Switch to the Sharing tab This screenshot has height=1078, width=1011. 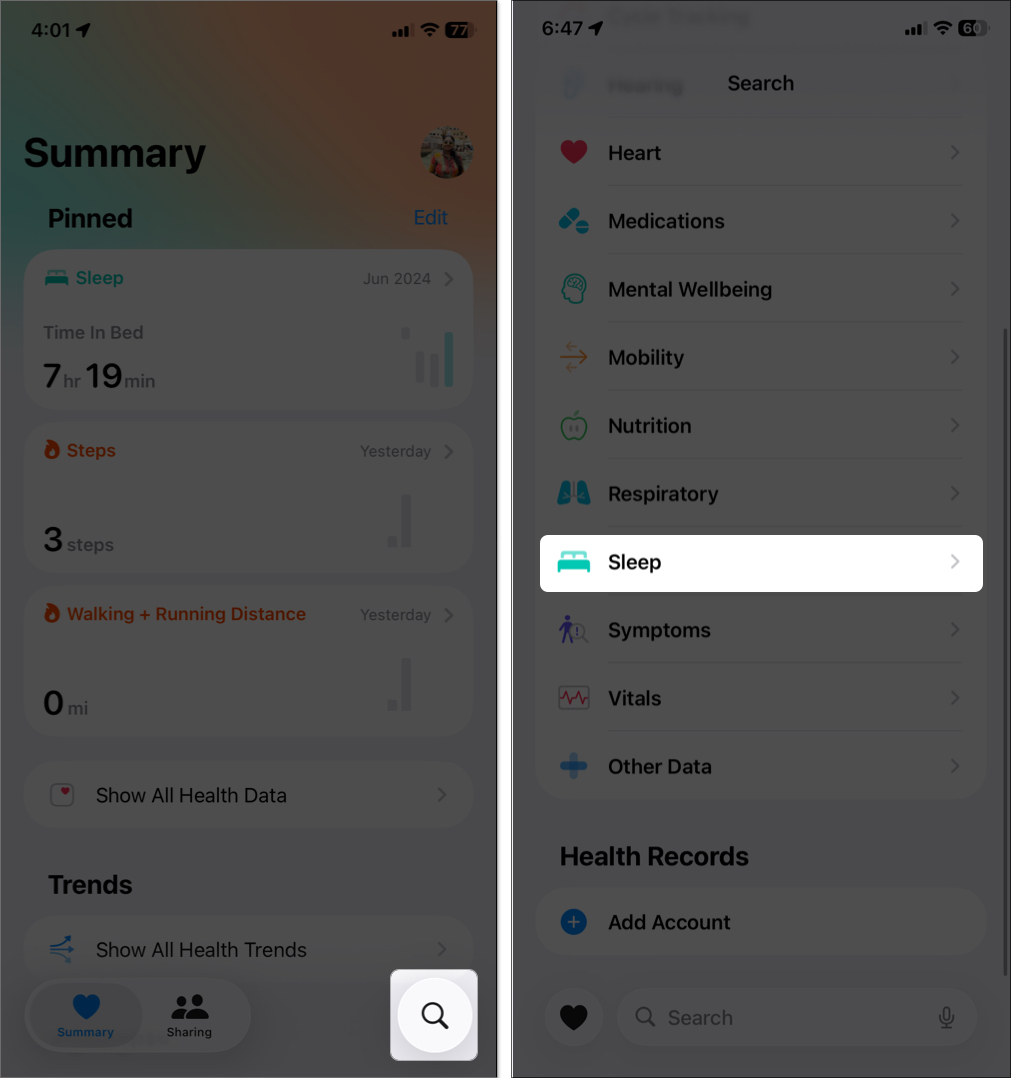coord(189,1015)
